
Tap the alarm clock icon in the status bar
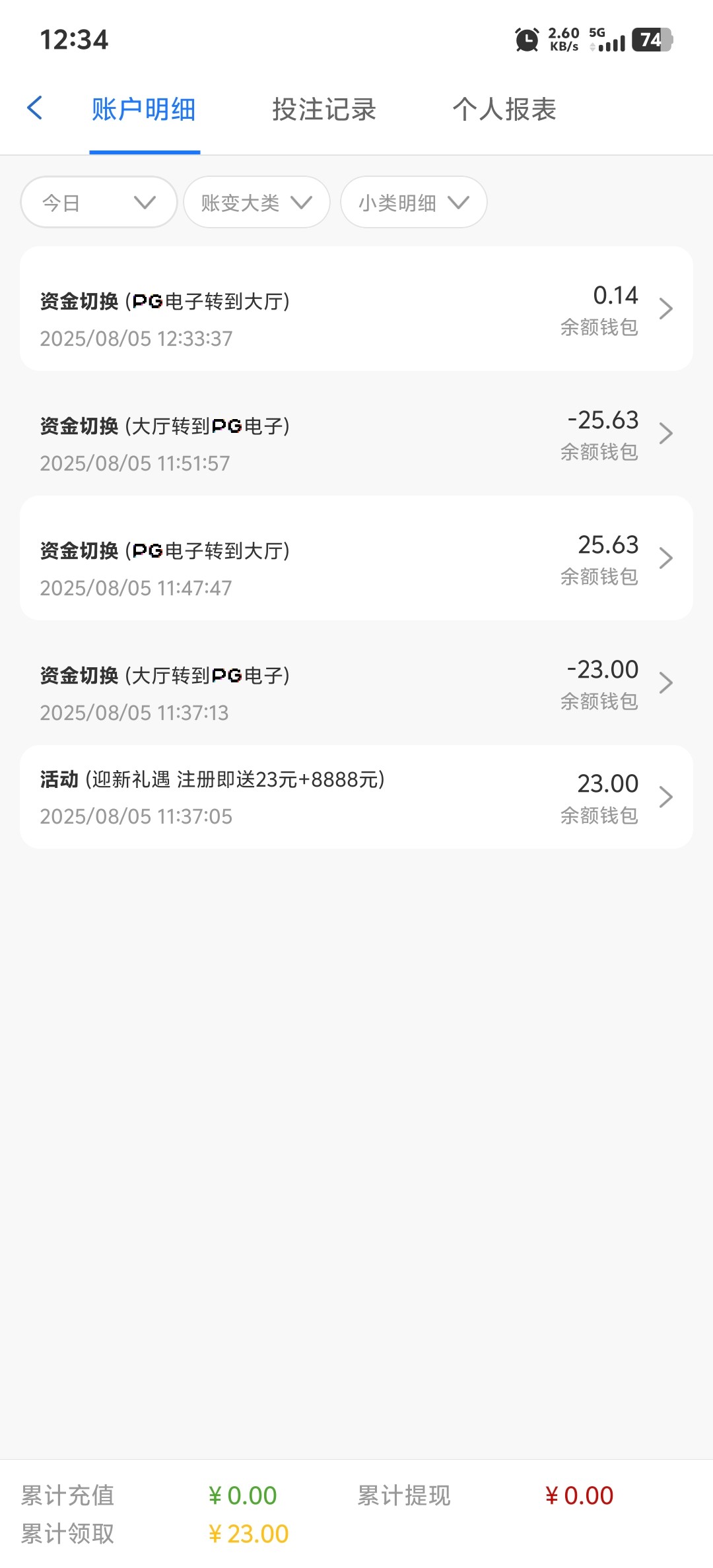(x=526, y=40)
